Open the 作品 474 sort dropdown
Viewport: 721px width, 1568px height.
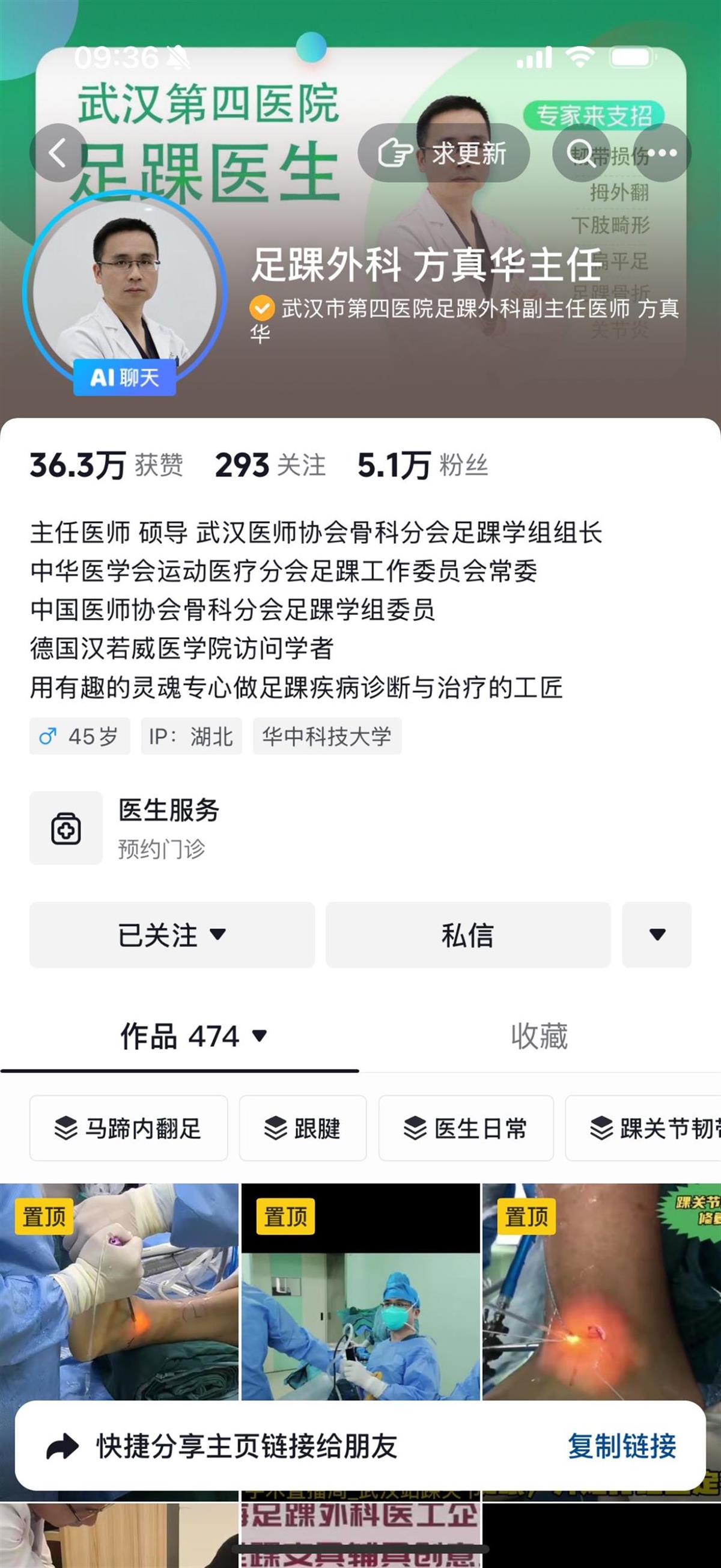193,1036
